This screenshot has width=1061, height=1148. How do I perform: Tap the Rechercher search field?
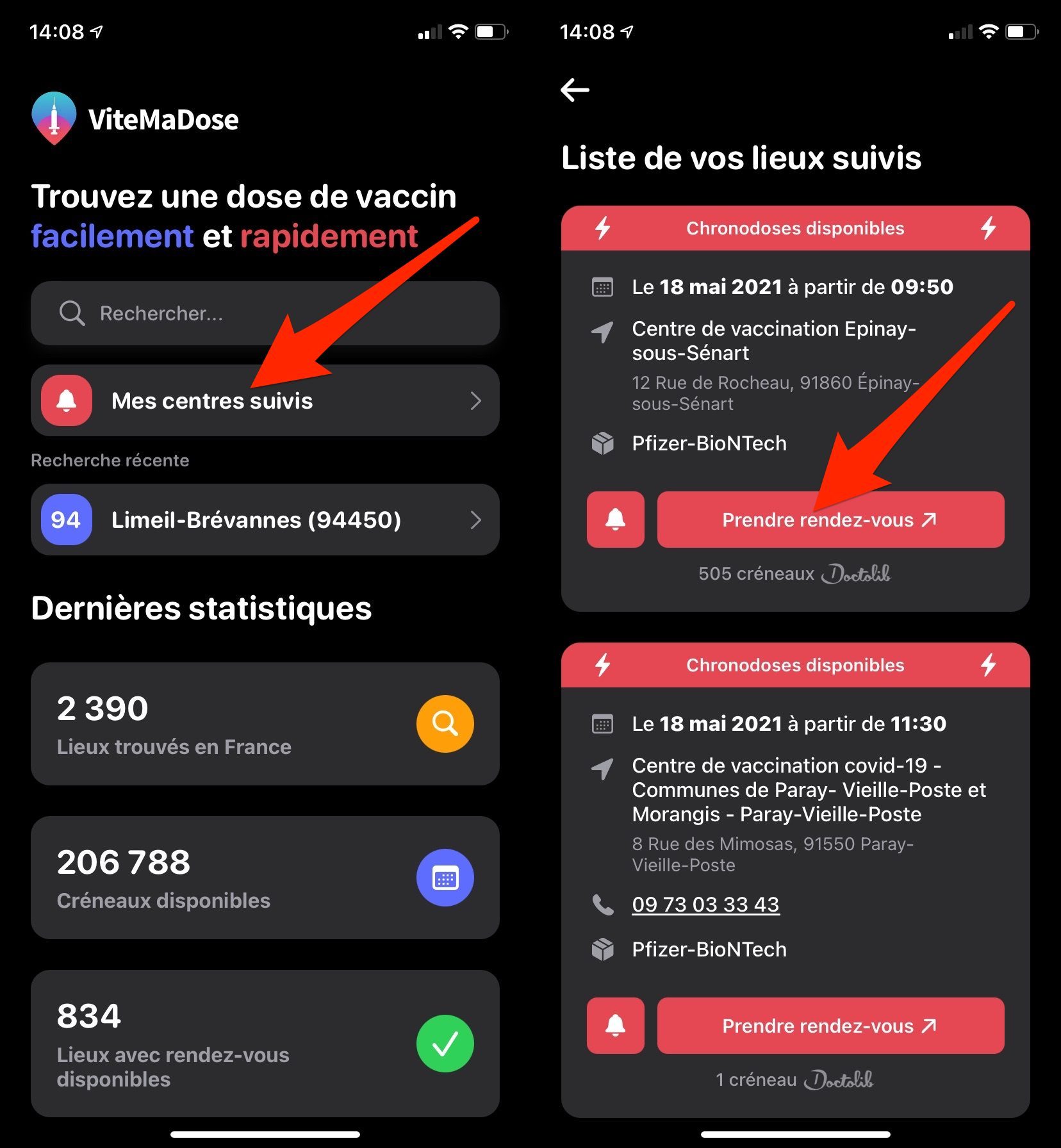[x=265, y=313]
